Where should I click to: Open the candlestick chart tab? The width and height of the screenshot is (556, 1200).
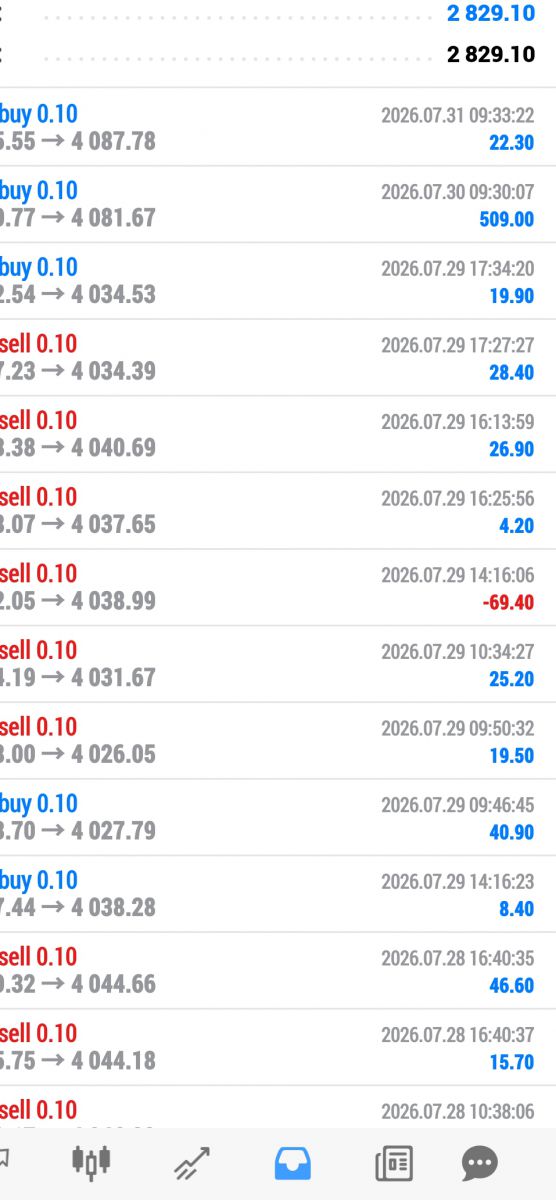(91, 1163)
